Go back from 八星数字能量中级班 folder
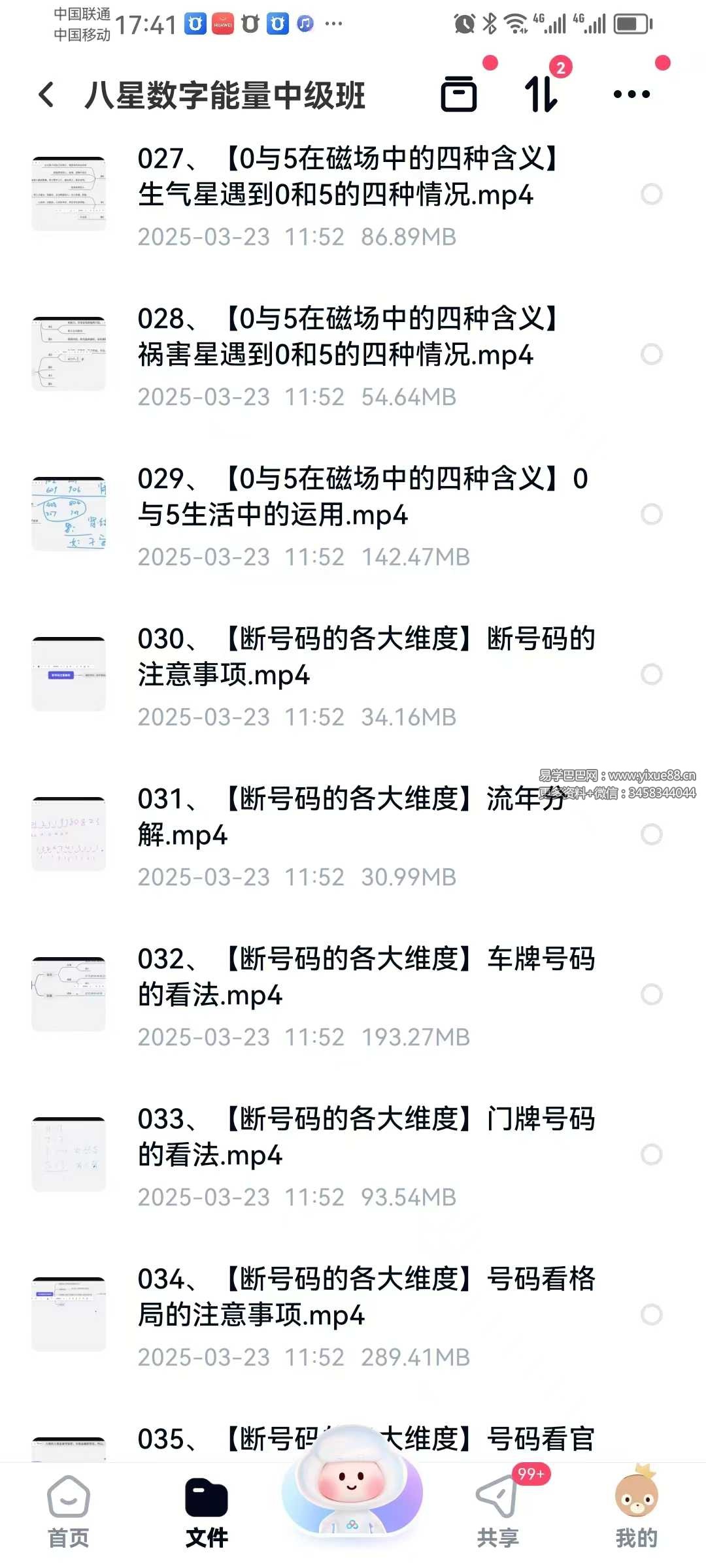 pos(46,95)
